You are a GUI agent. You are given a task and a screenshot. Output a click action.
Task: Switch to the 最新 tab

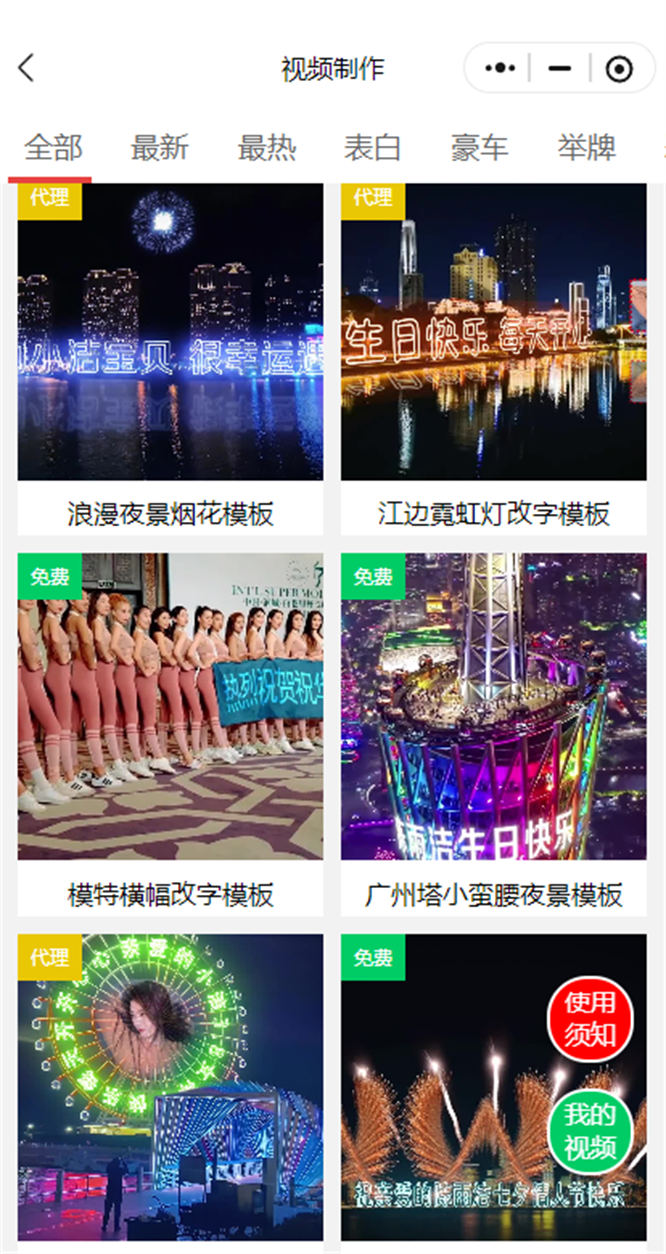point(159,148)
